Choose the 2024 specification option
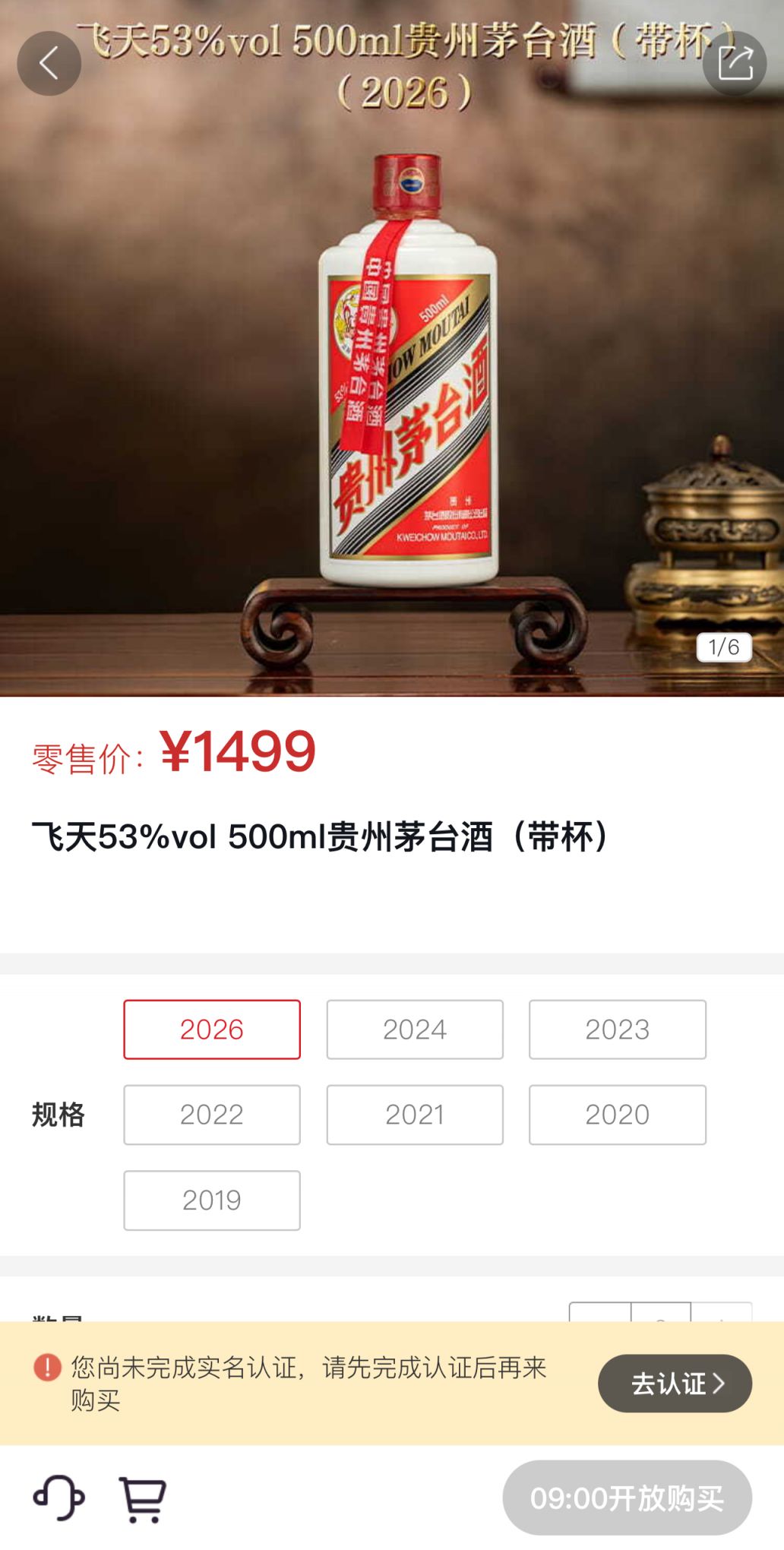This screenshot has height=1550, width=784. click(415, 1030)
